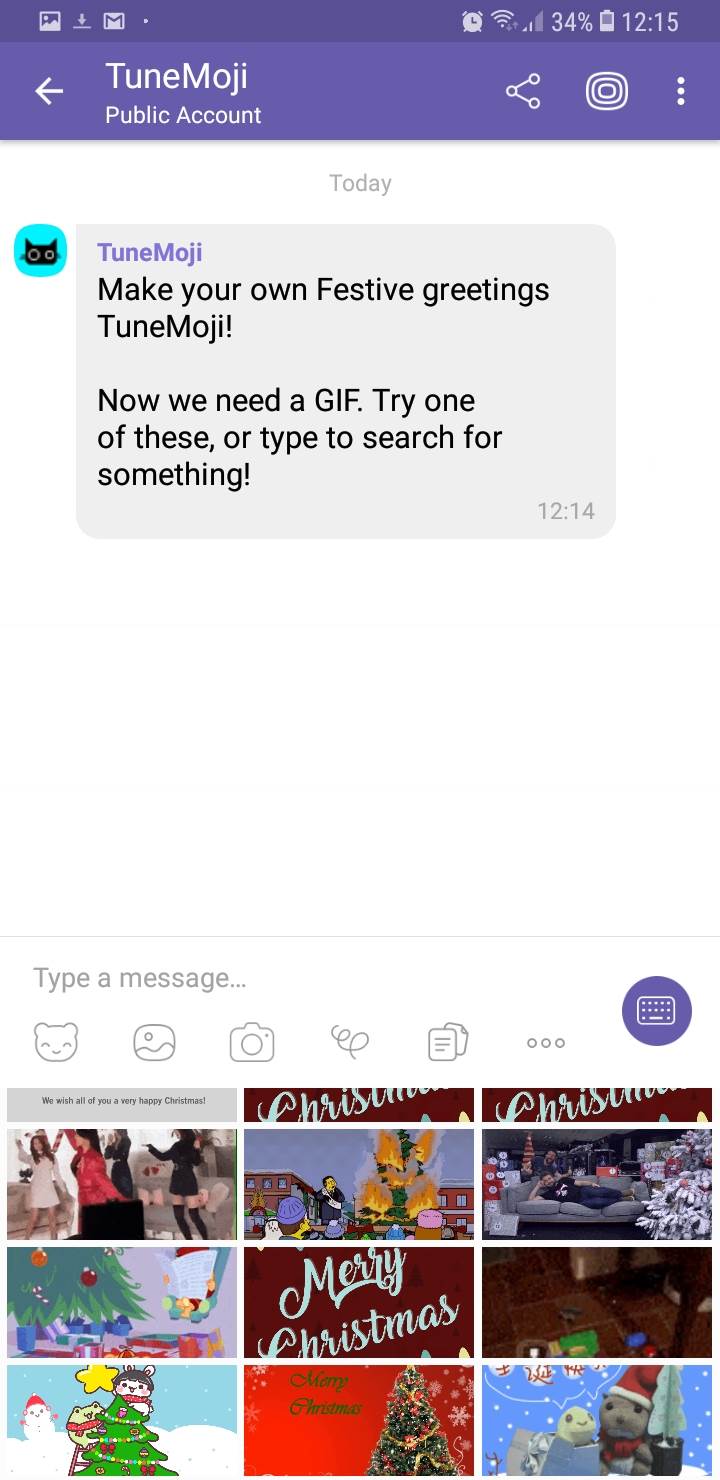Choose the red Merry Christmas script GIF
Image resolution: width=720 pixels, height=1480 pixels.
click(359, 1302)
